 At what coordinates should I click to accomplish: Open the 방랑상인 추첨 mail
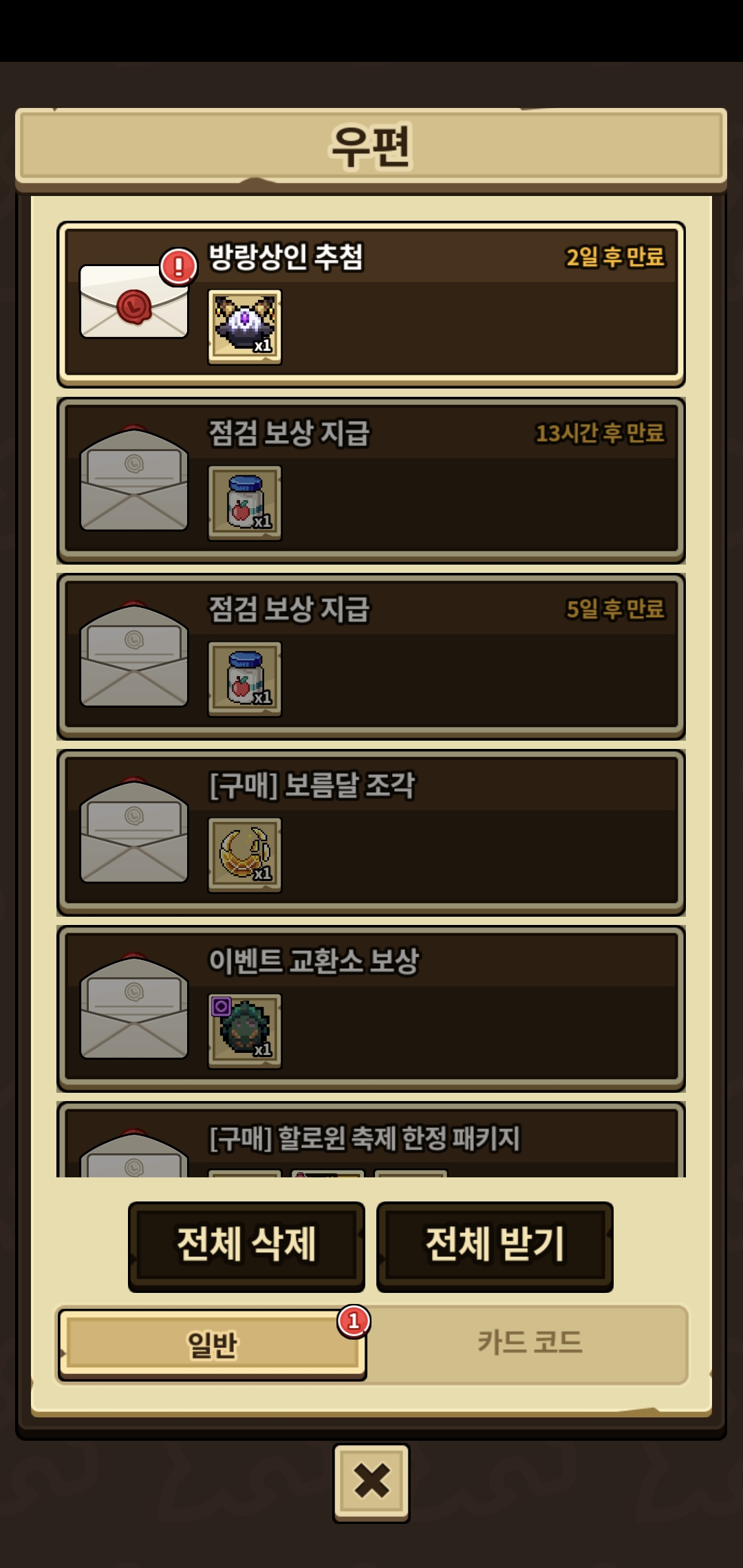tap(371, 304)
